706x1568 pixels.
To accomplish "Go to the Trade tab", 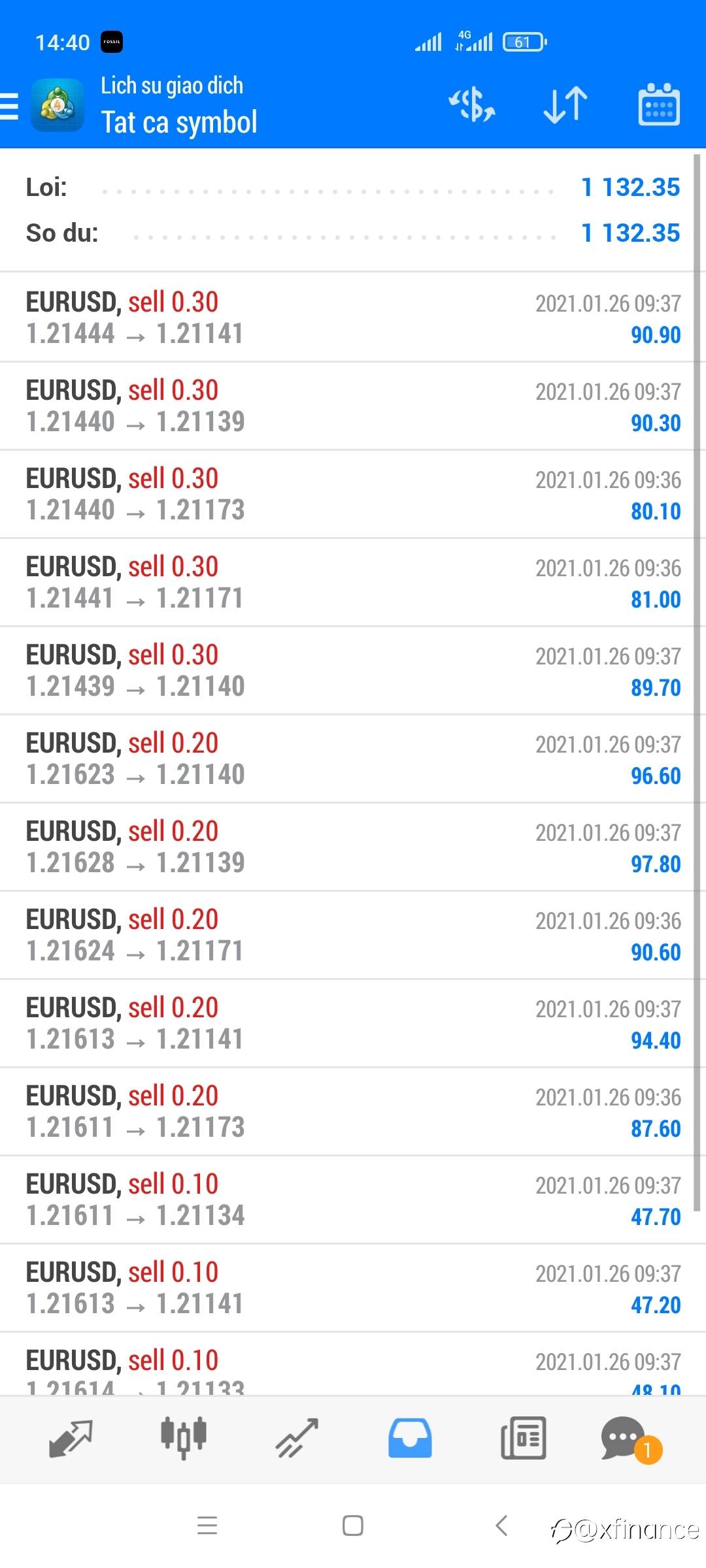I will (297, 1439).
